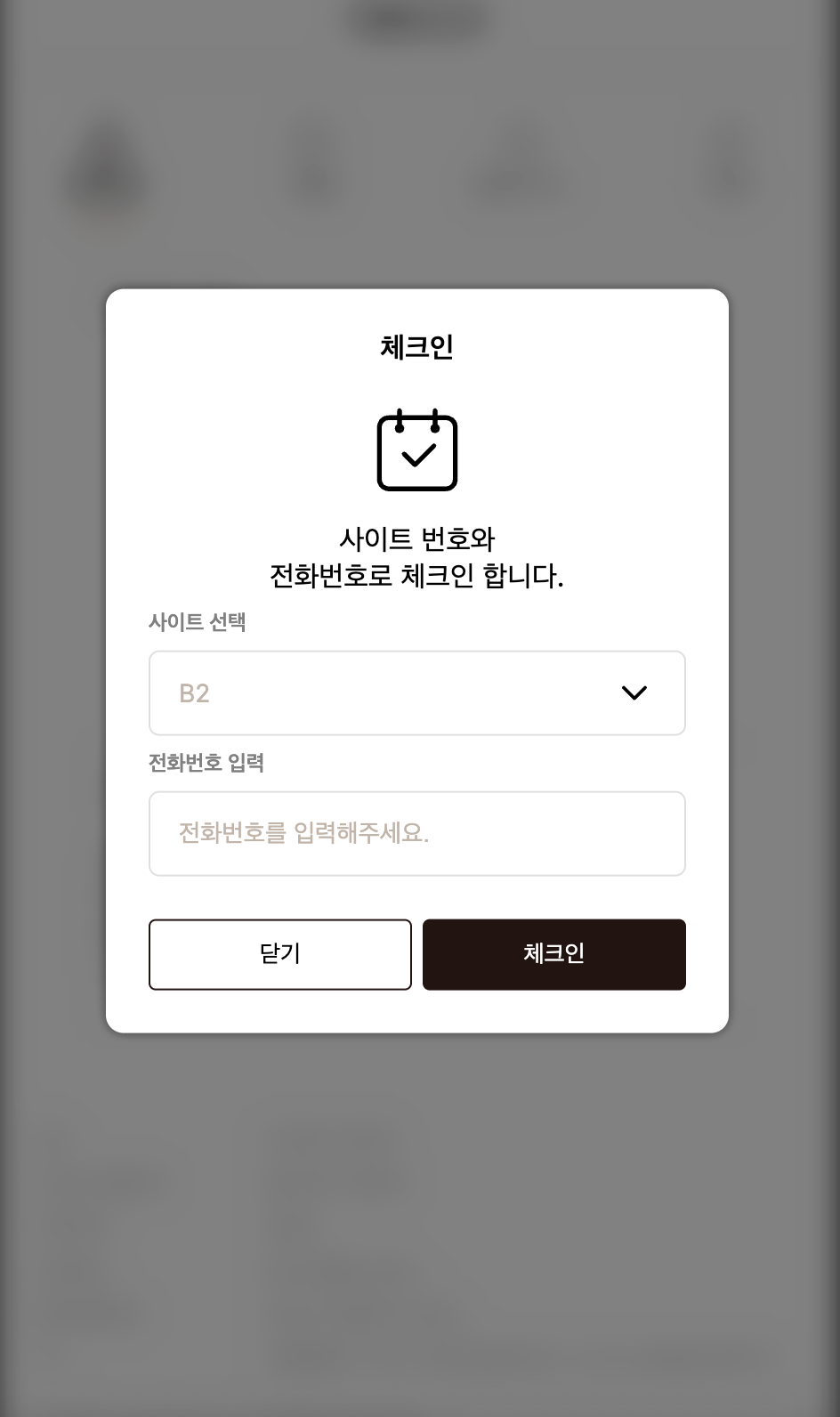This screenshot has width=840, height=1417.
Task: Select the checkmark inside the calendar icon
Action: tap(417, 460)
